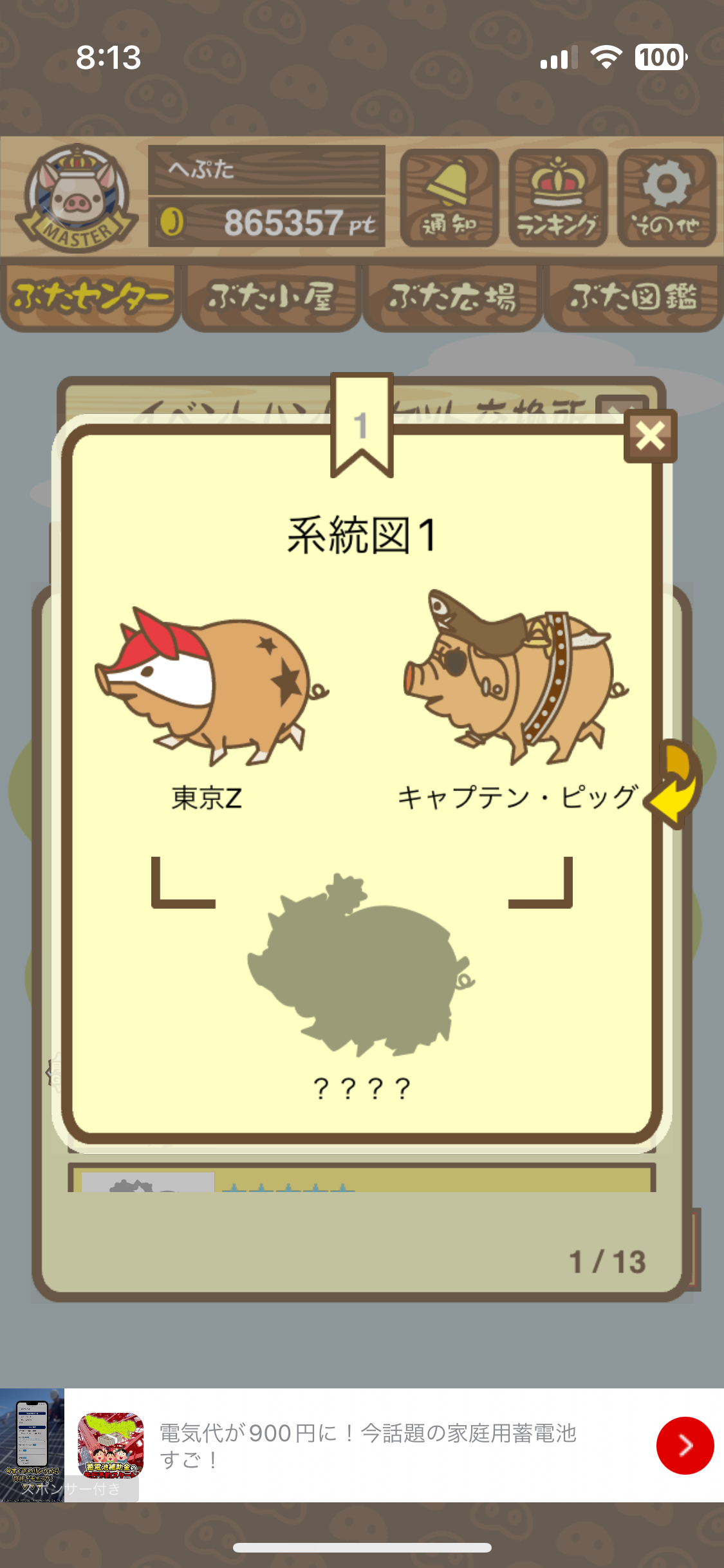Close the 系統図1 popup
The width and height of the screenshot is (724, 1568).
pyautogui.click(x=650, y=436)
